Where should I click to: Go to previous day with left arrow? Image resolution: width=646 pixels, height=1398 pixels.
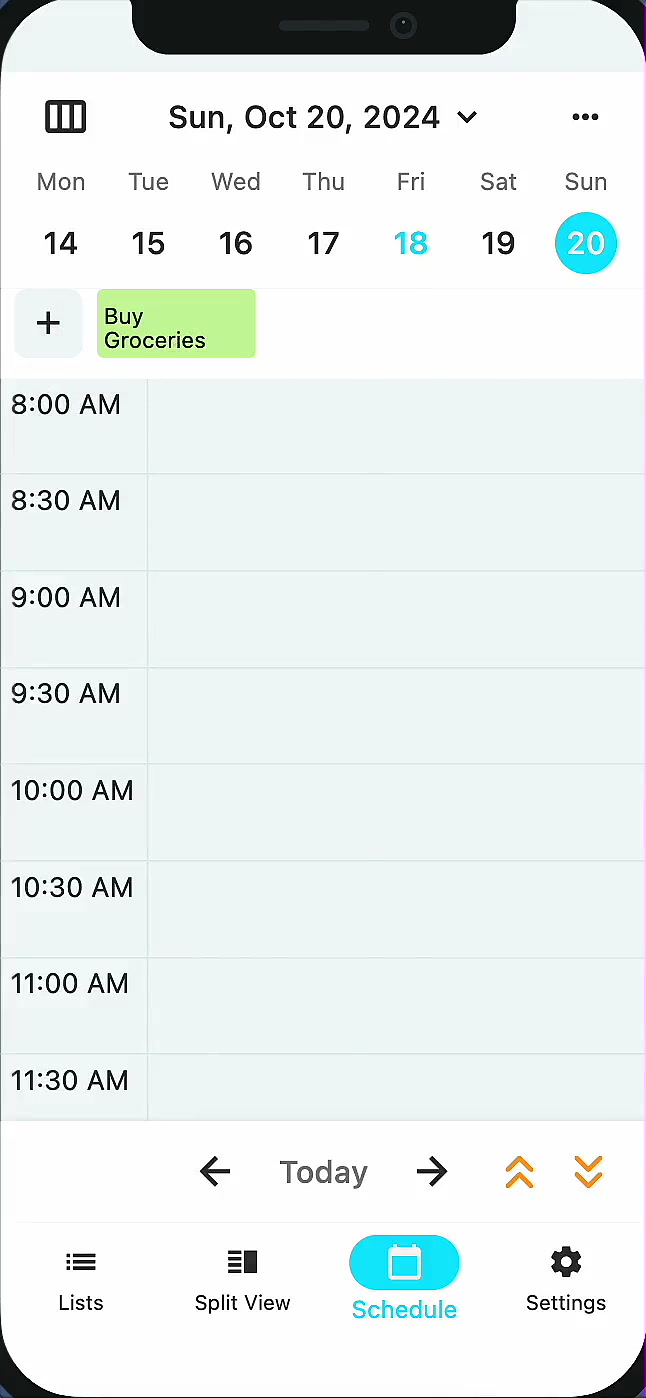click(x=215, y=1171)
